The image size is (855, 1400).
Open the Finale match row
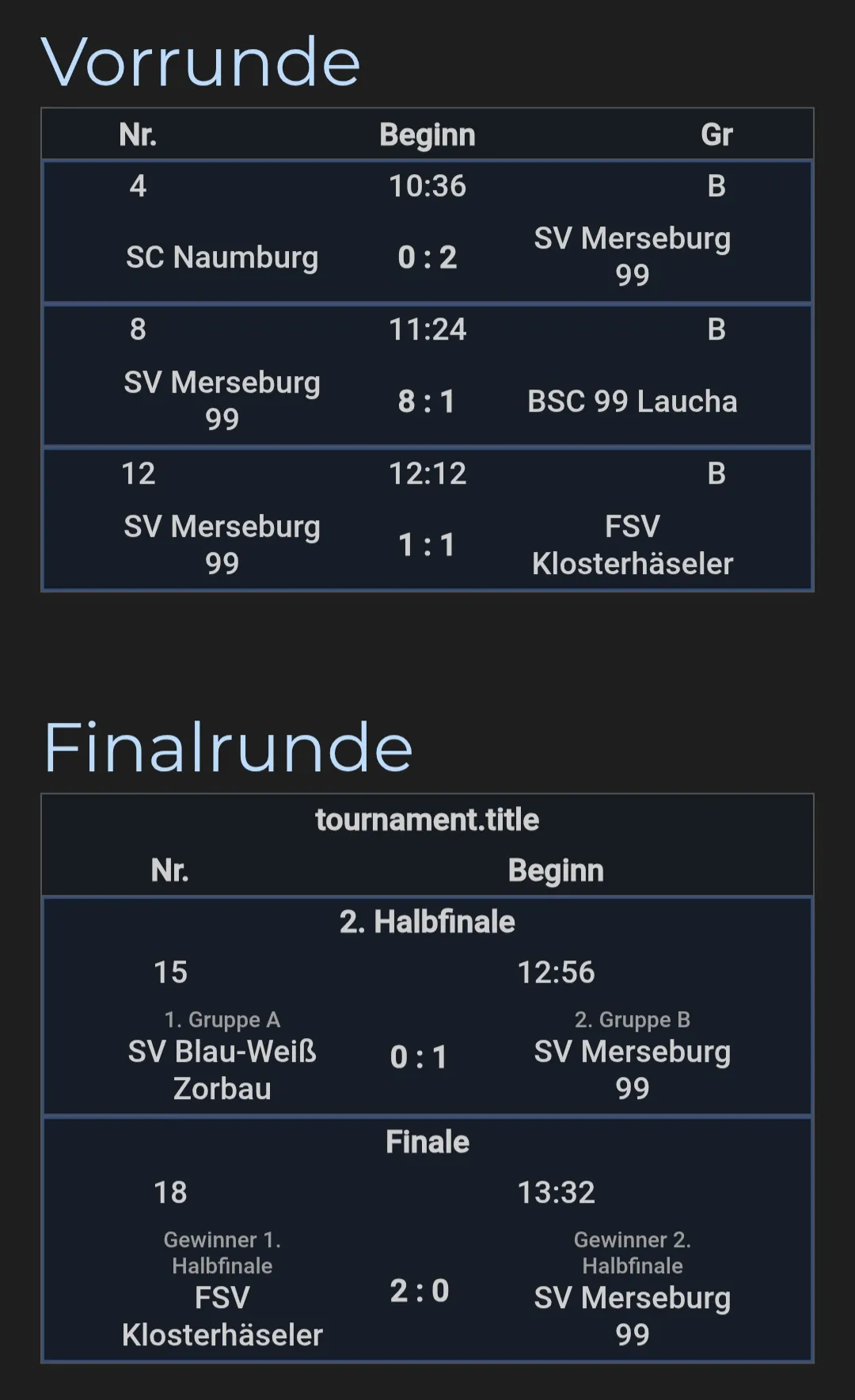click(x=427, y=1239)
